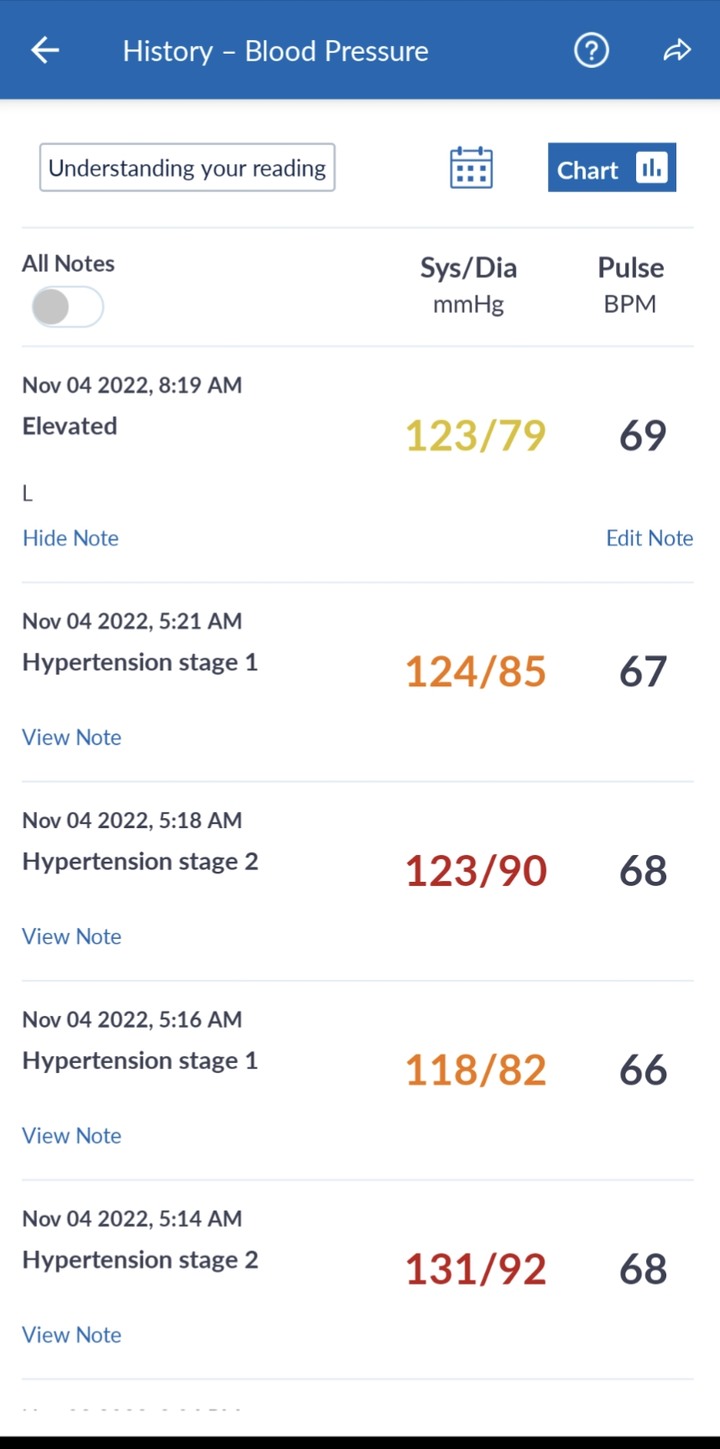Hide note on the 8:19 AM reading
This screenshot has height=1449, width=720.
pyautogui.click(x=71, y=538)
